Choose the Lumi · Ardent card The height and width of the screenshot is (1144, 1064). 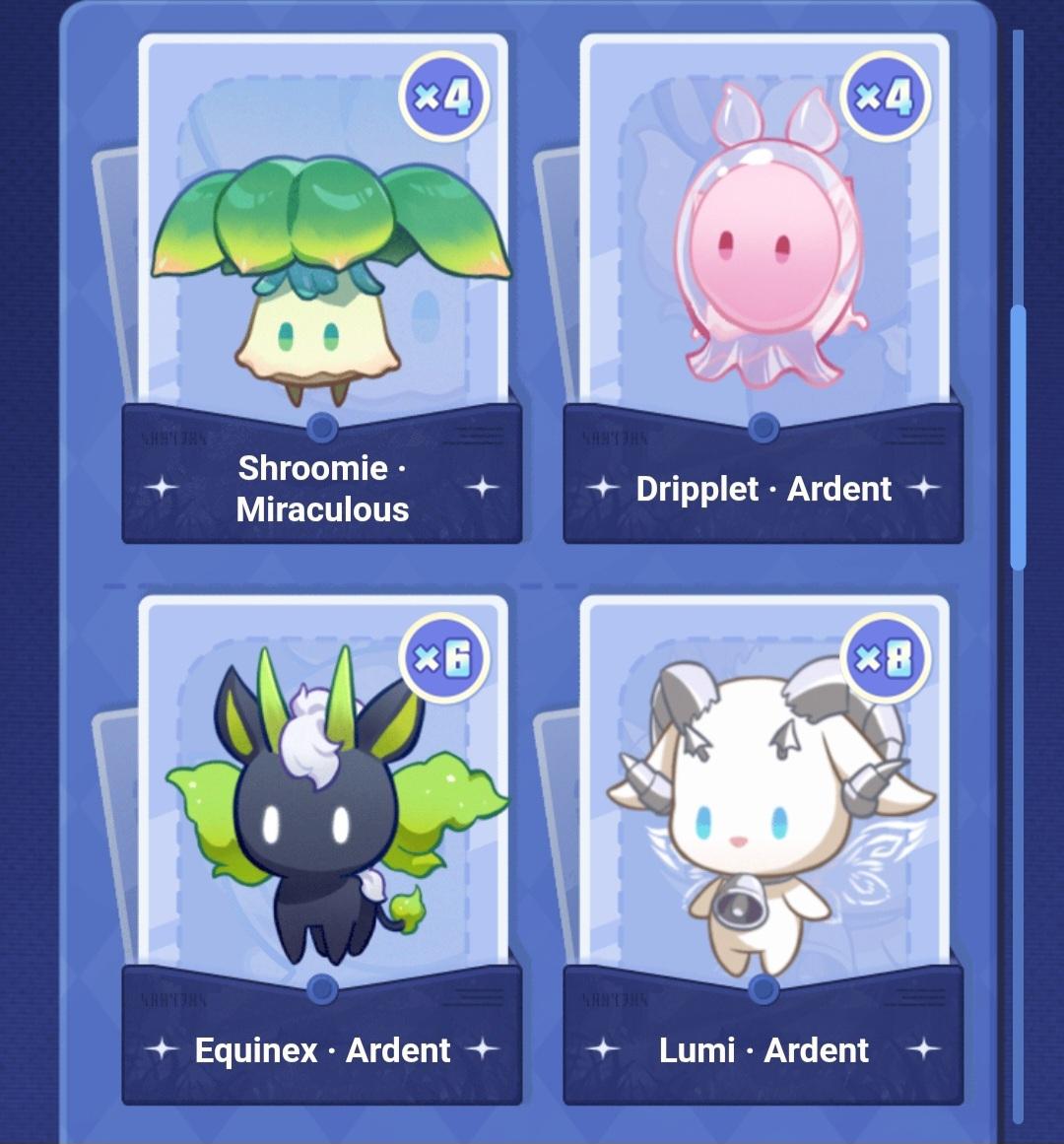(764, 847)
